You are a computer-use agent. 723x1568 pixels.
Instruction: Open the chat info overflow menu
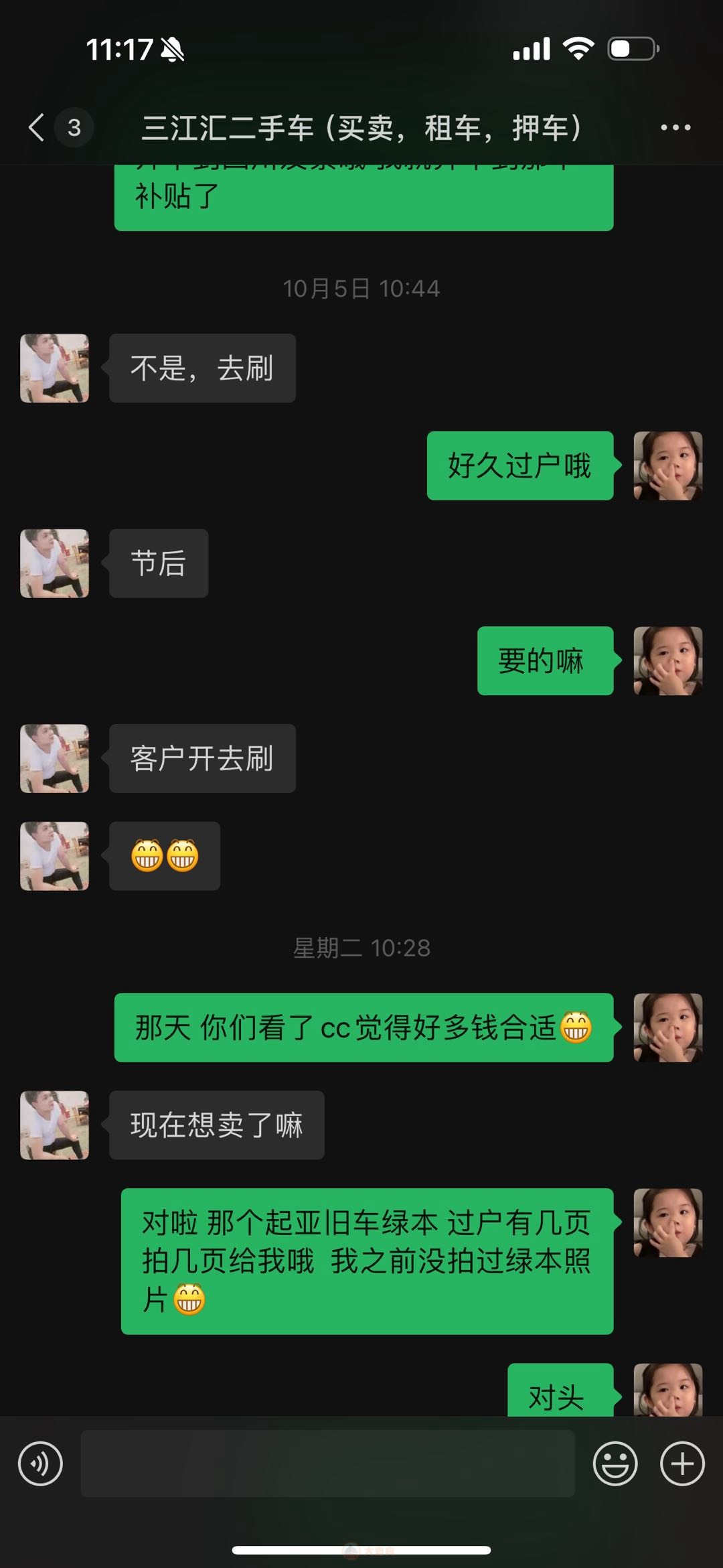click(x=675, y=127)
